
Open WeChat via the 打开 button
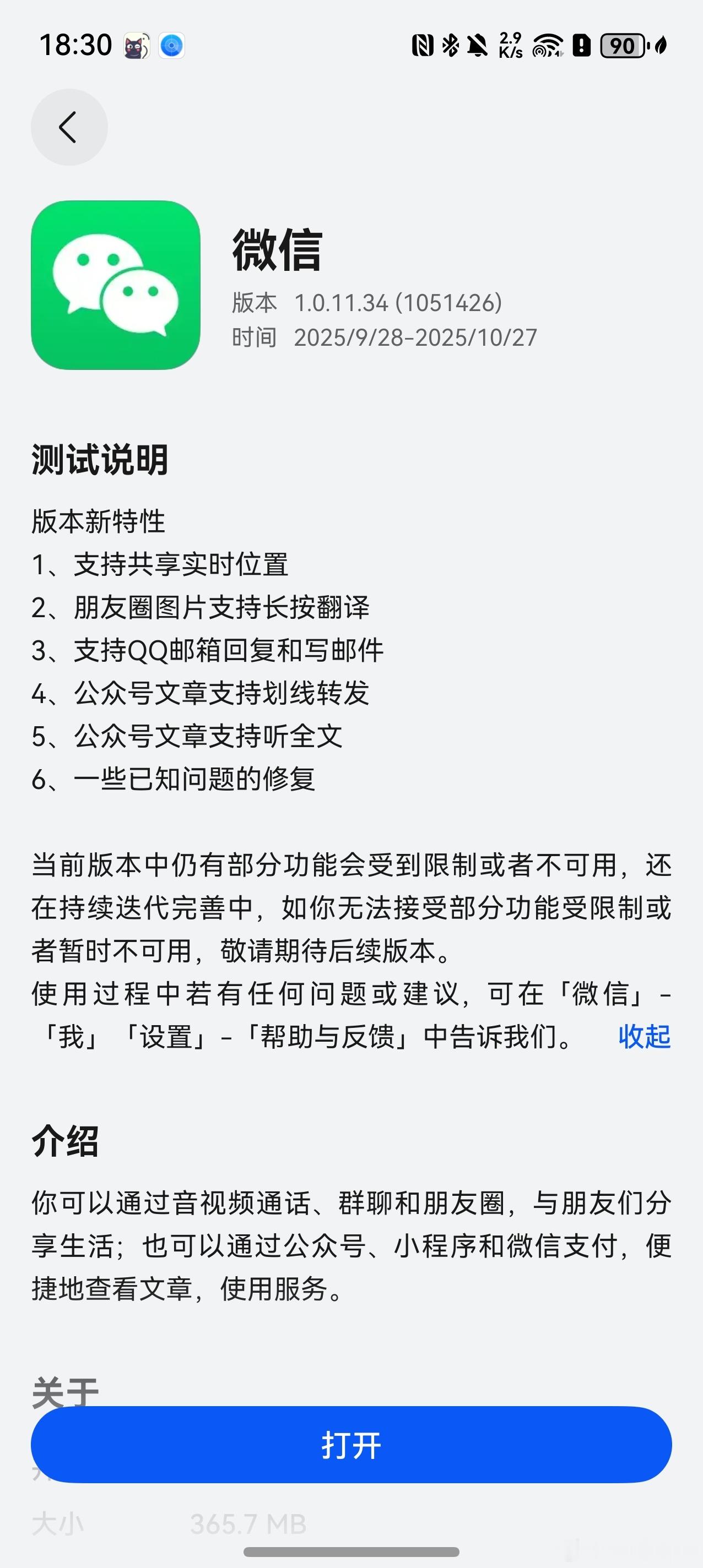(x=351, y=1445)
